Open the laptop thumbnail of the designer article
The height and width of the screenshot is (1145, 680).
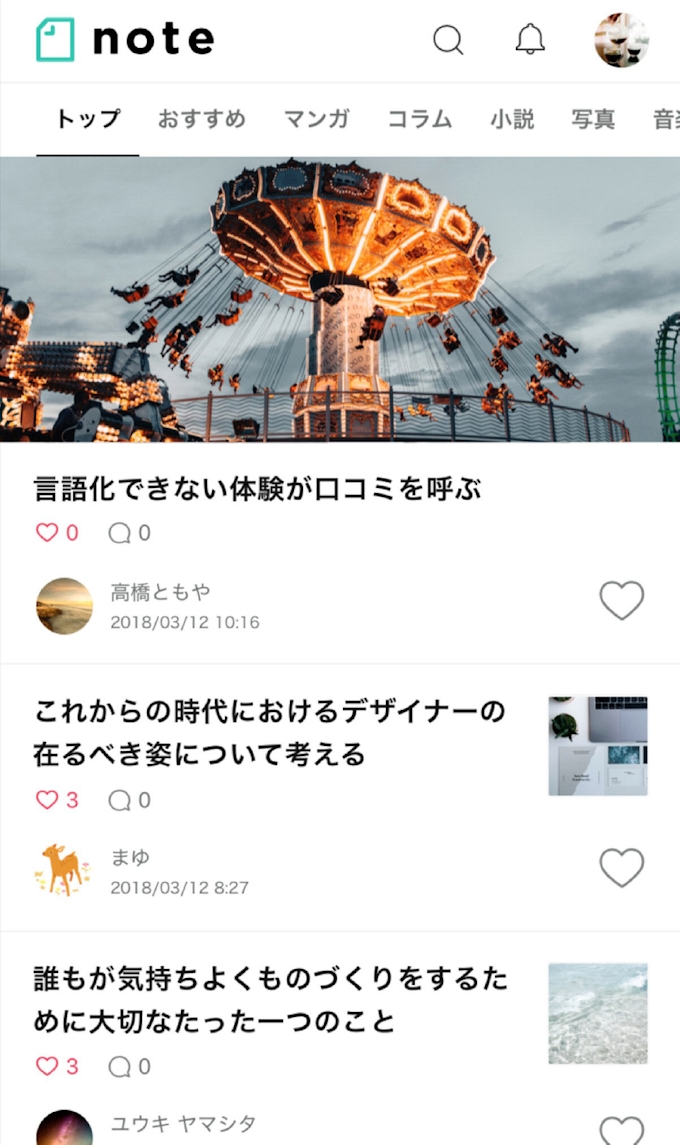(598, 746)
